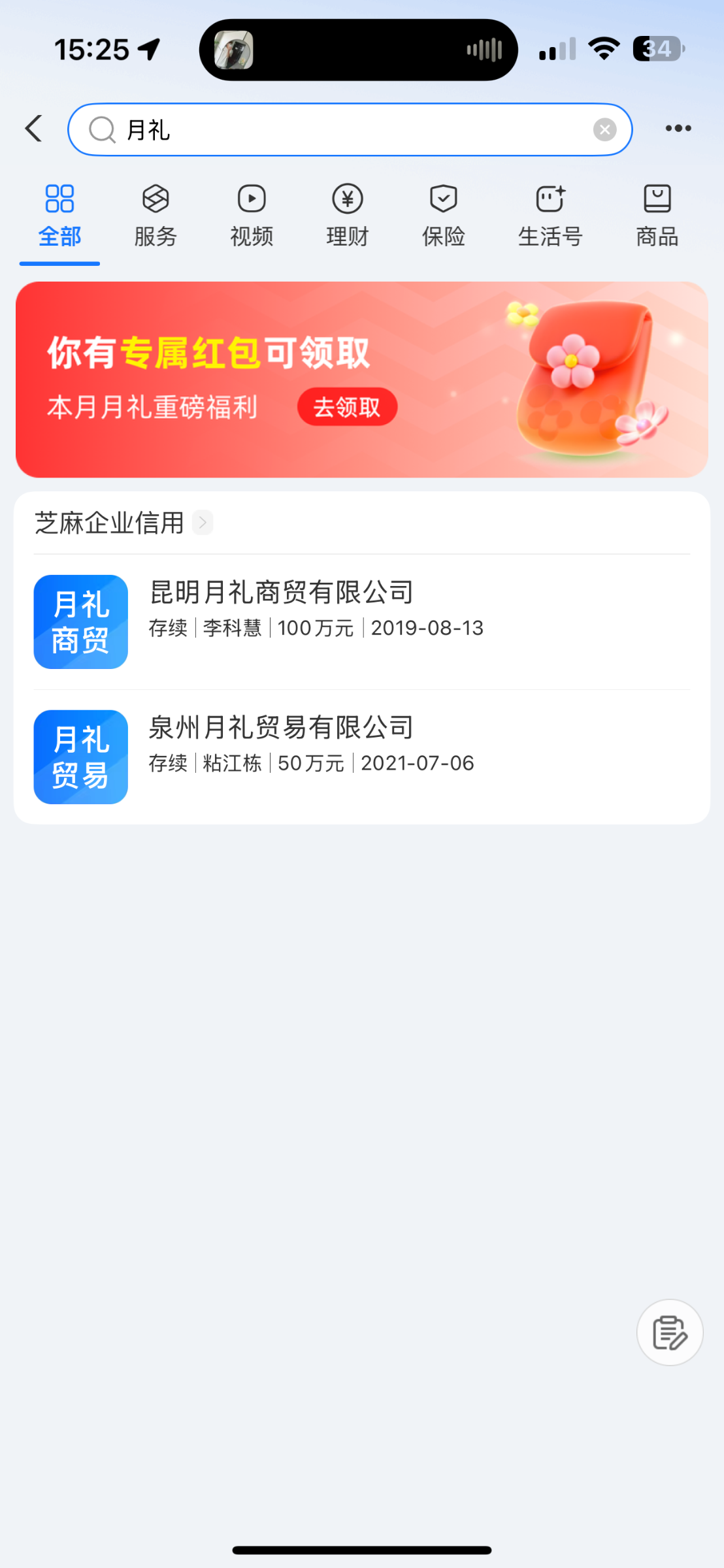Switch to the 全部 tab

59,216
